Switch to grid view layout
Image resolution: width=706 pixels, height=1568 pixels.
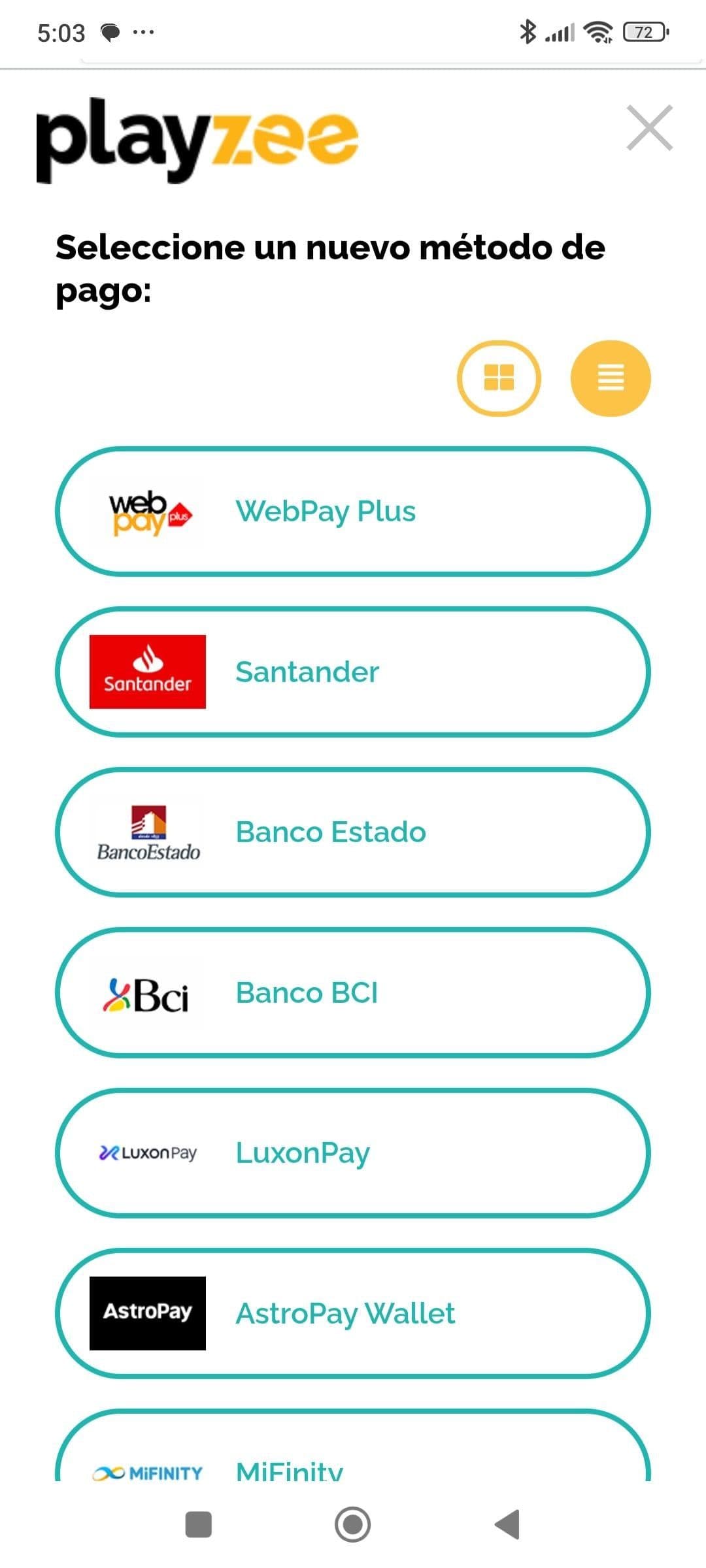pos(499,378)
